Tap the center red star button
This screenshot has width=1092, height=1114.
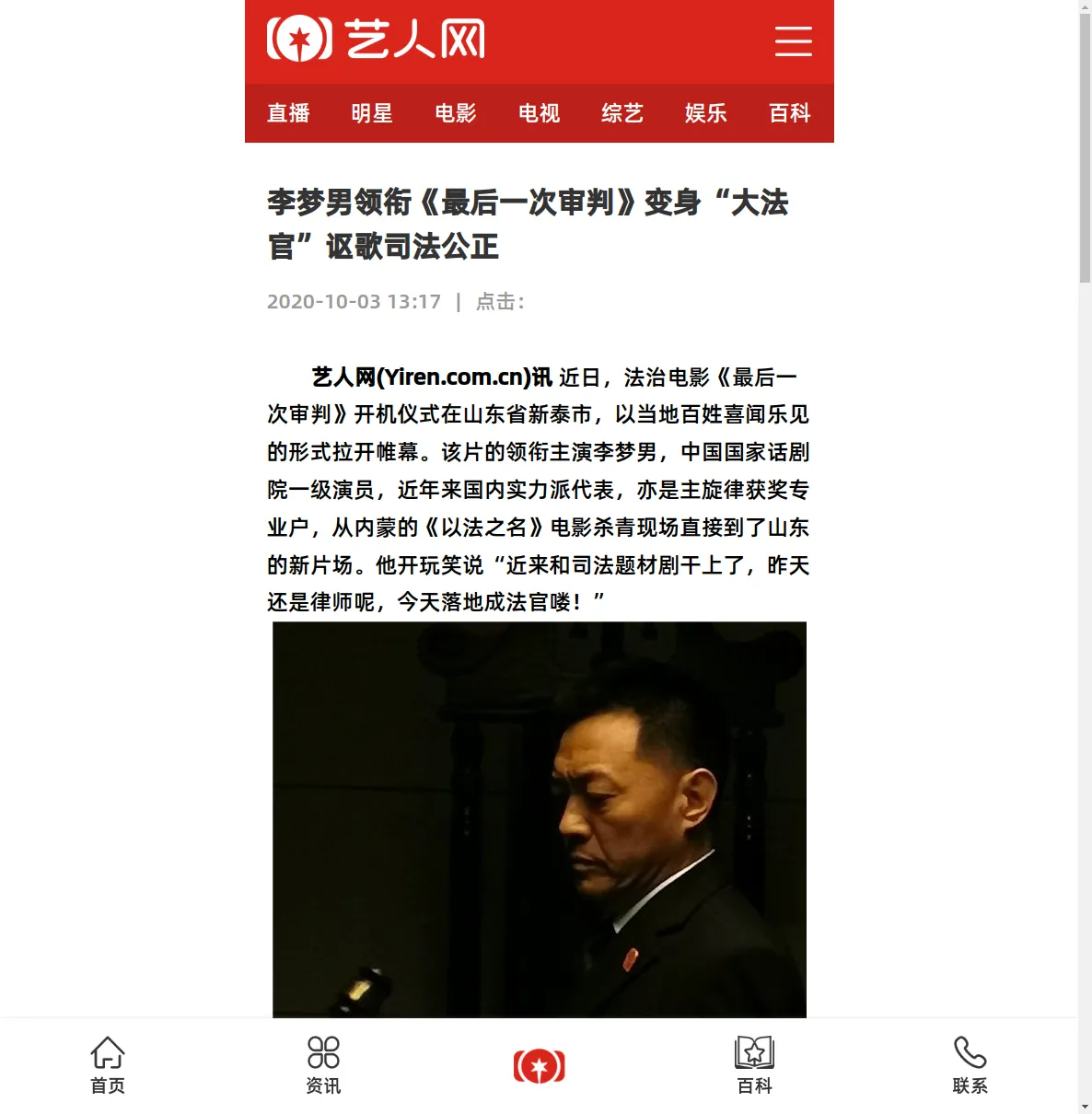click(539, 1066)
